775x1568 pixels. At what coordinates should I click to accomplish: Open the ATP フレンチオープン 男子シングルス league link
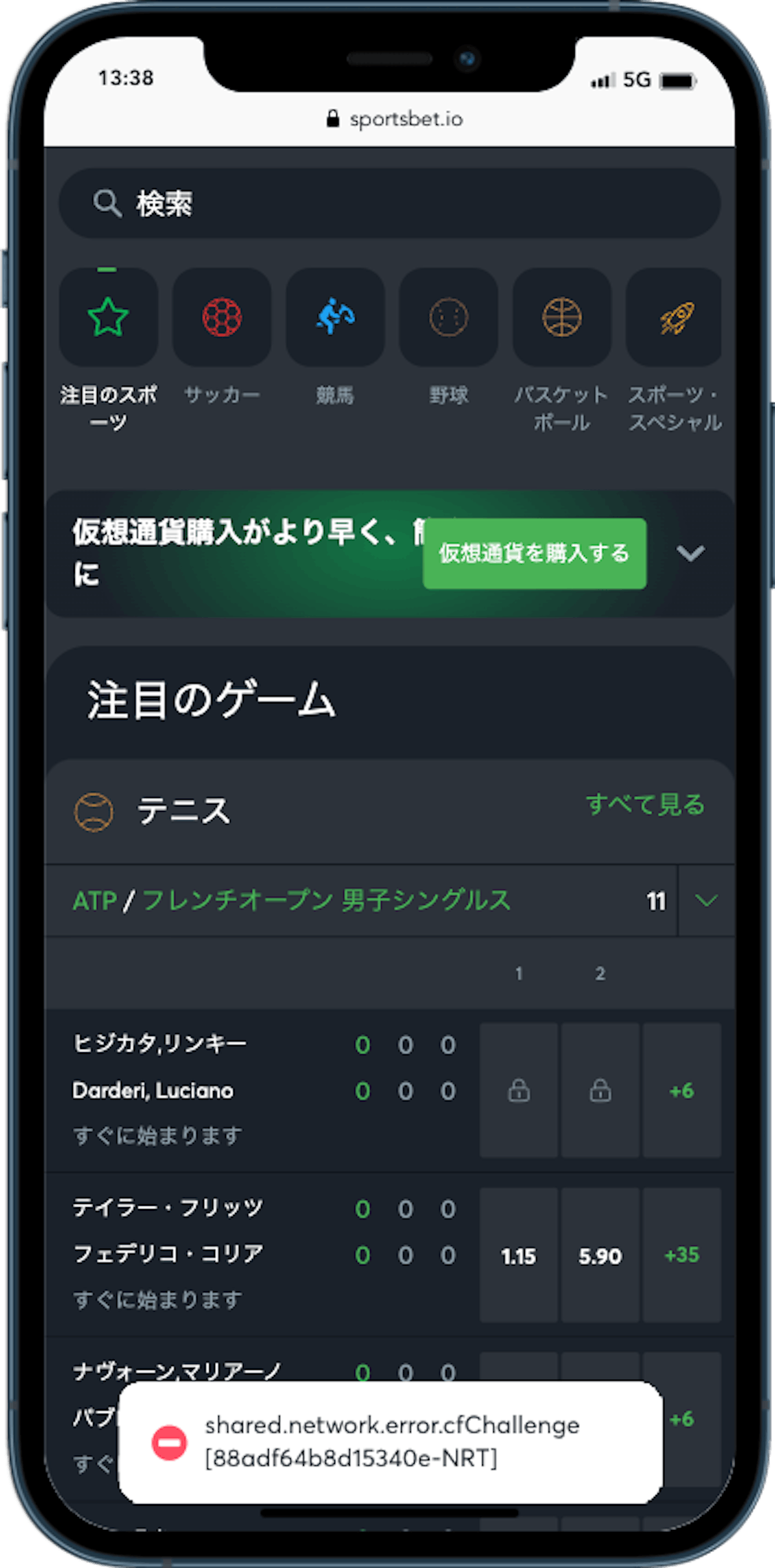click(x=292, y=900)
